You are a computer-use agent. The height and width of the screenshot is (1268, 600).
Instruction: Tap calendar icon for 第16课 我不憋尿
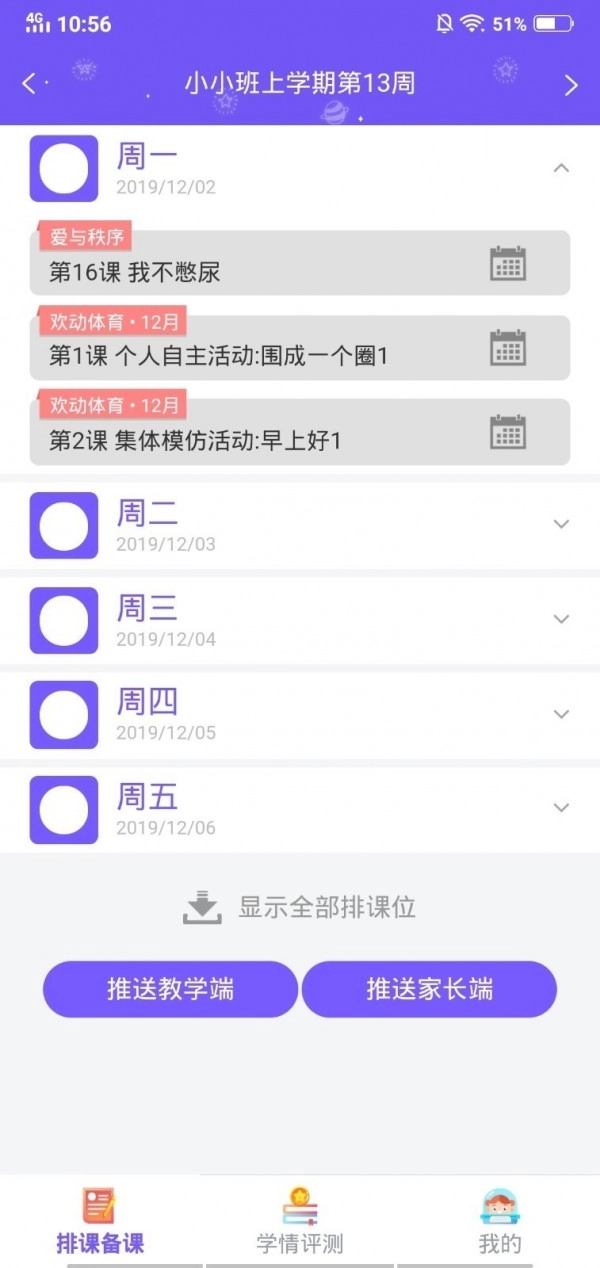click(508, 264)
